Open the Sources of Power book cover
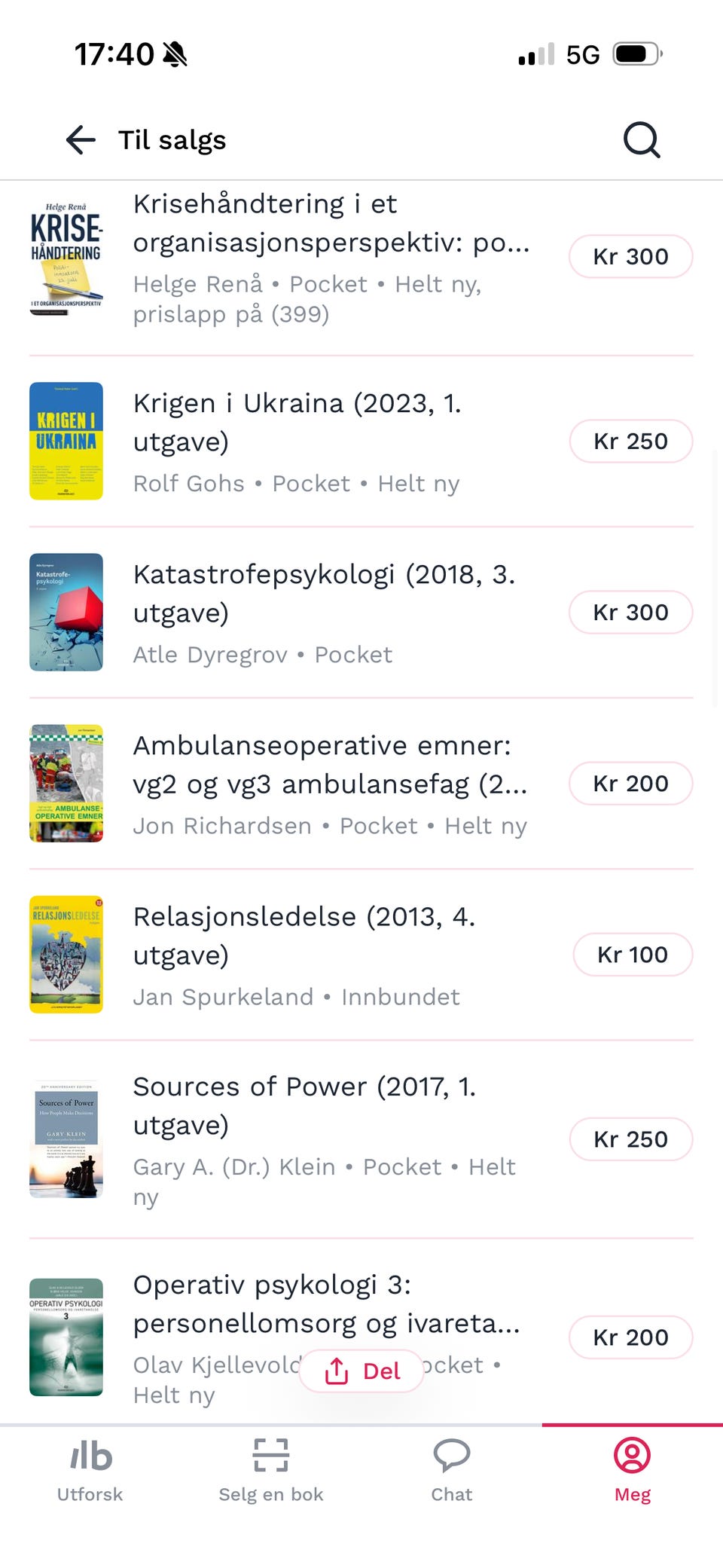 (x=66, y=1139)
